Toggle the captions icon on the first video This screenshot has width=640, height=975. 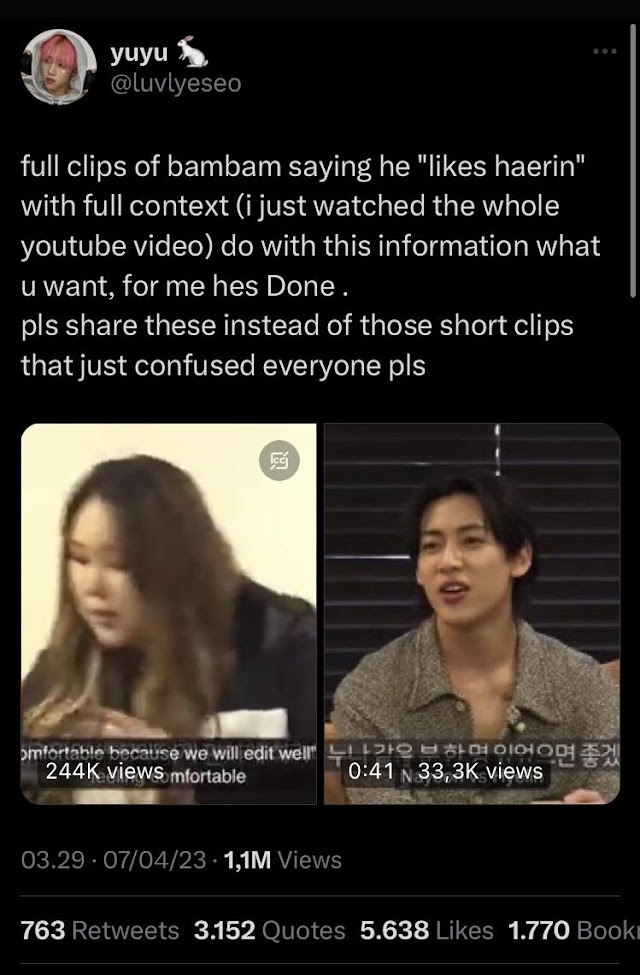pos(275,459)
